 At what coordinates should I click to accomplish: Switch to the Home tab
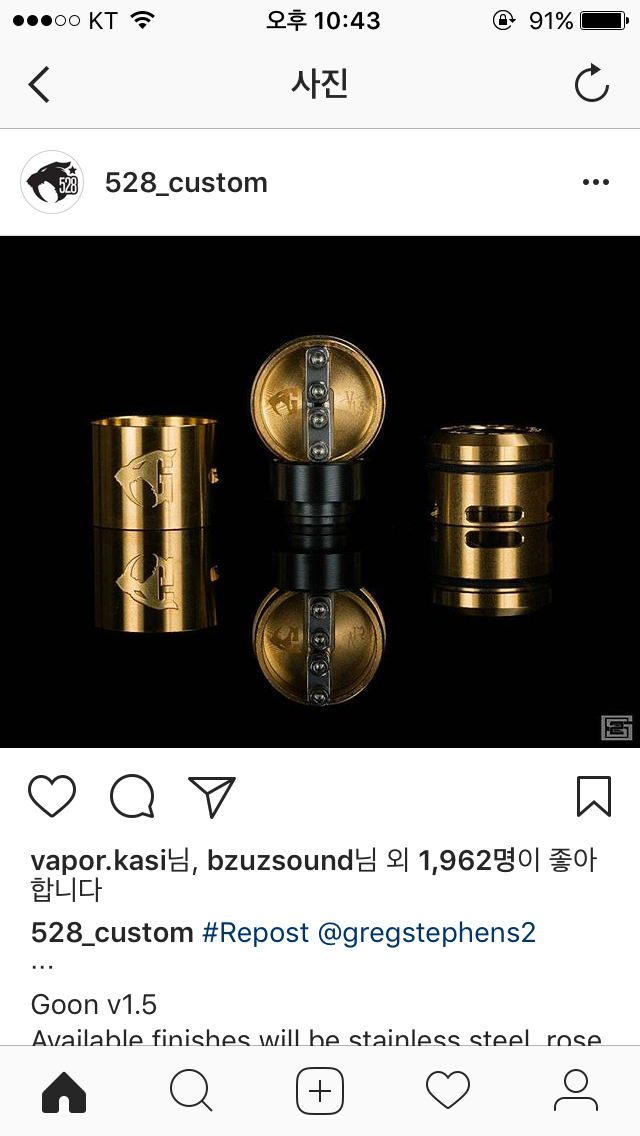(64, 1090)
